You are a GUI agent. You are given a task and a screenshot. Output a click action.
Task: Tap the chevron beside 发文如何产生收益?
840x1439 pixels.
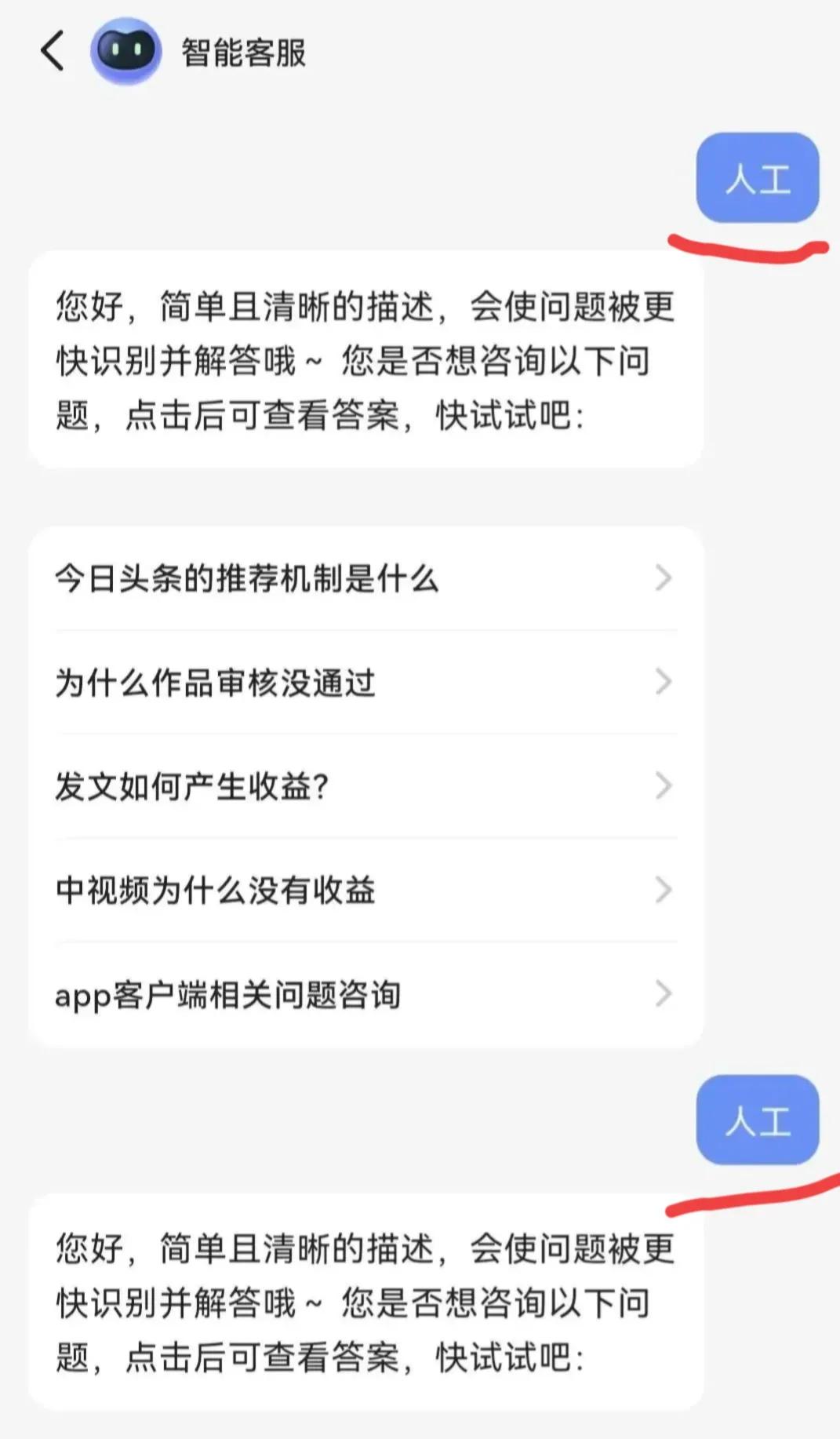click(663, 786)
